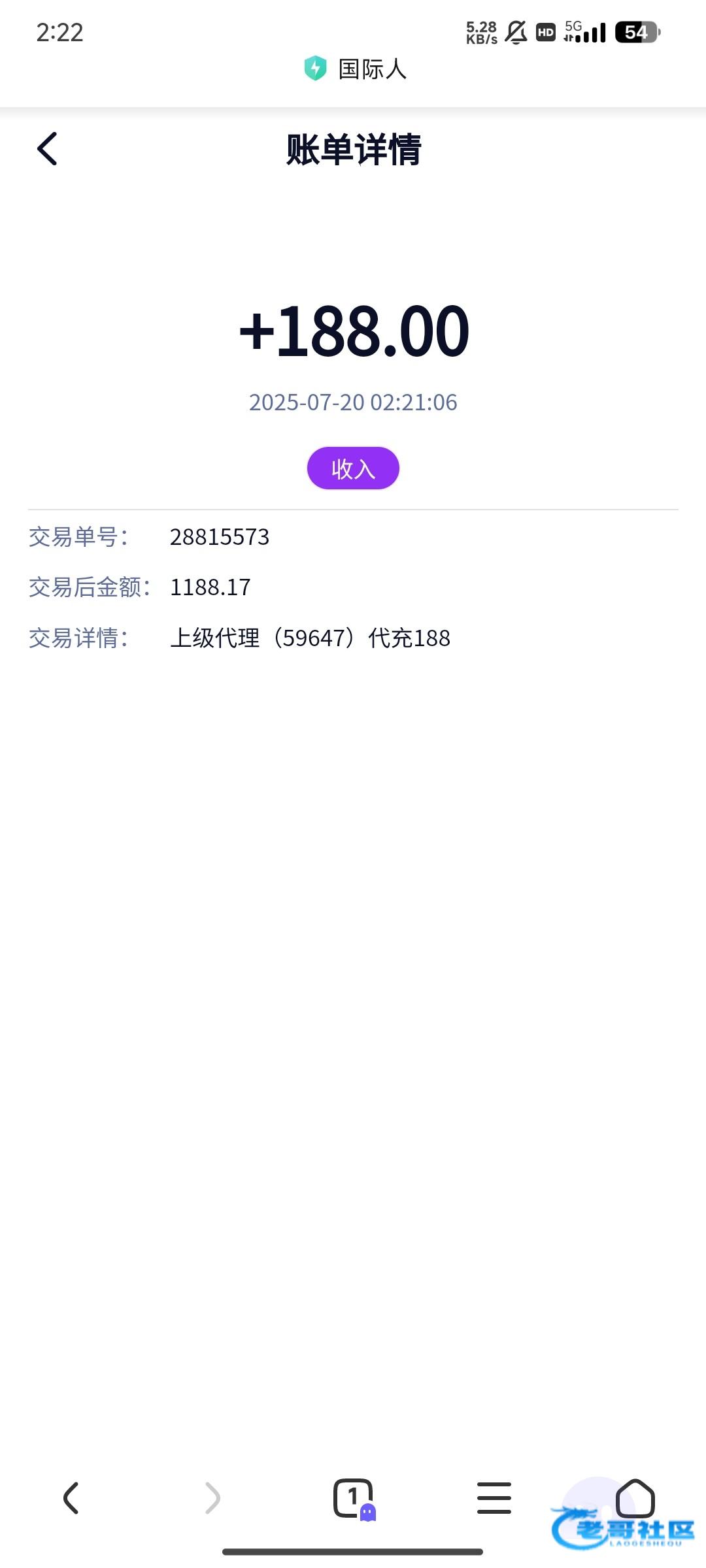Image resolution: width=706 pixels, height=1568 pixels.
Task: Tap the browser back arrow
Action: pyautogui.click(x=71, y=1497)
